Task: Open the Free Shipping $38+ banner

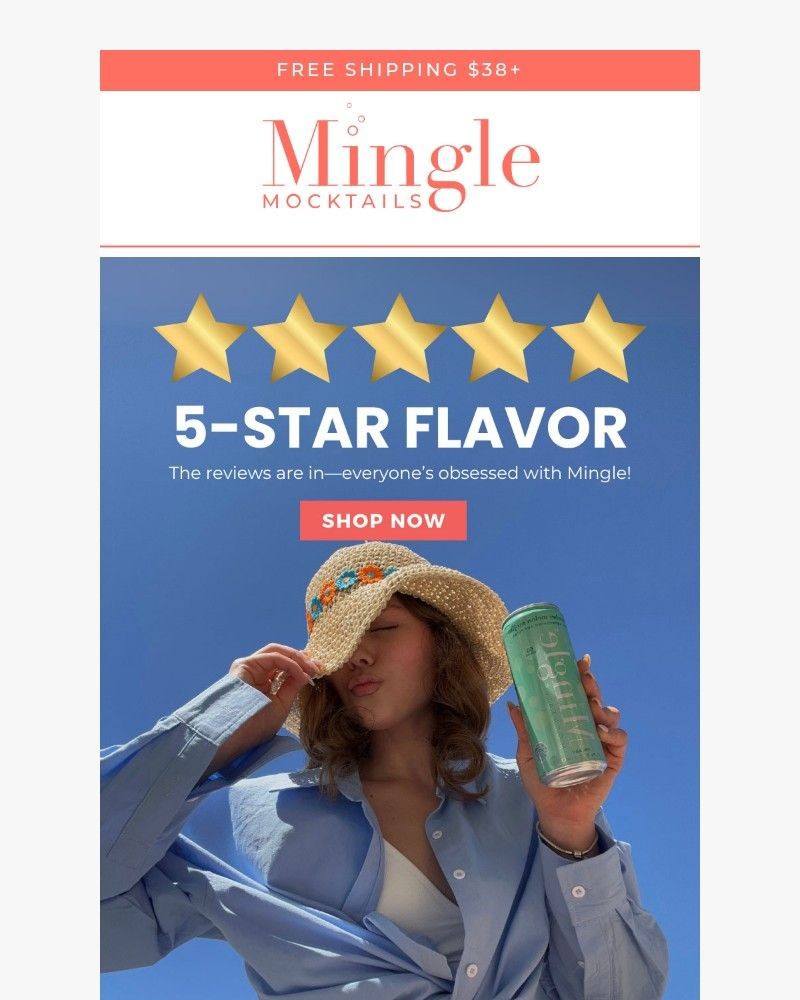Action: (399, 70)
